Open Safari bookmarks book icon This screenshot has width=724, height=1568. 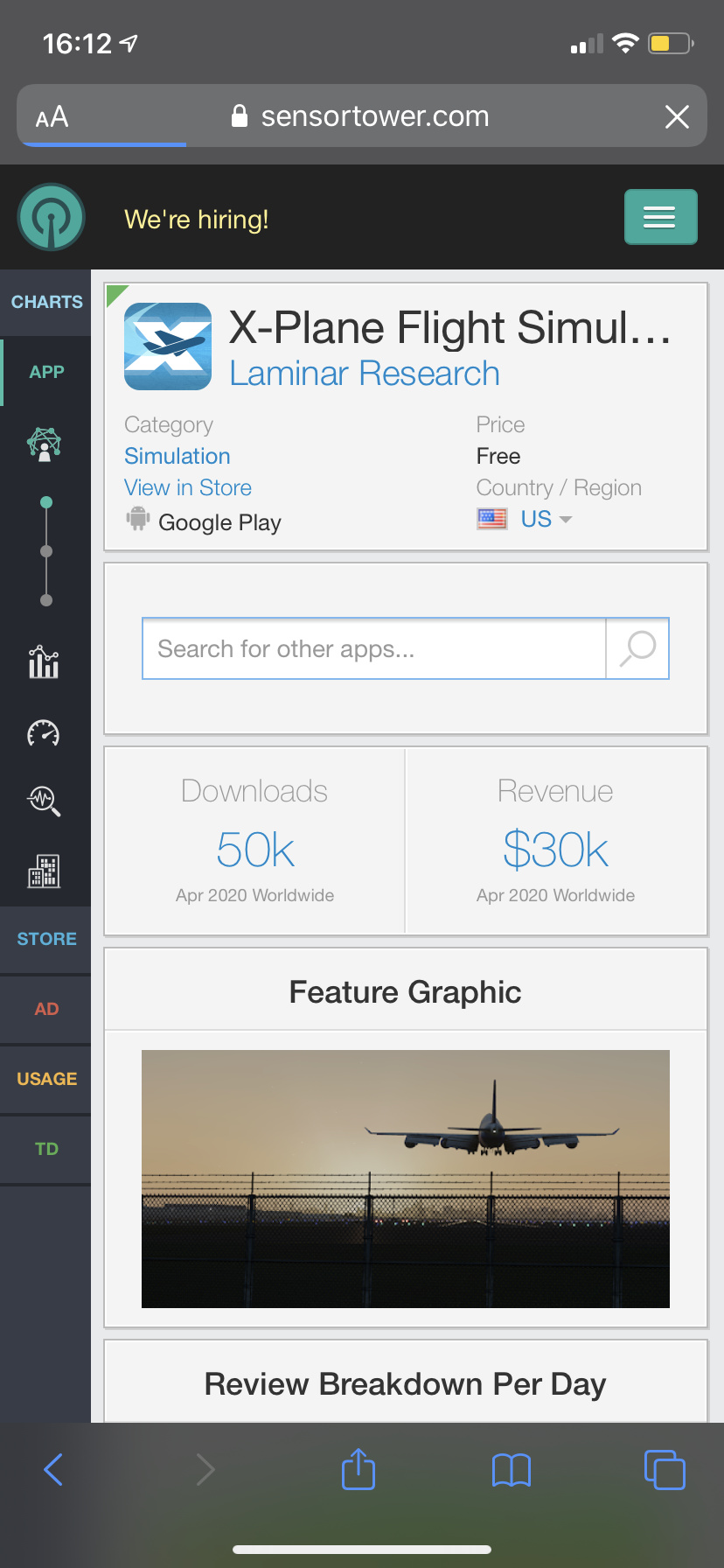pyautogui.click(x=512, y=1469)
